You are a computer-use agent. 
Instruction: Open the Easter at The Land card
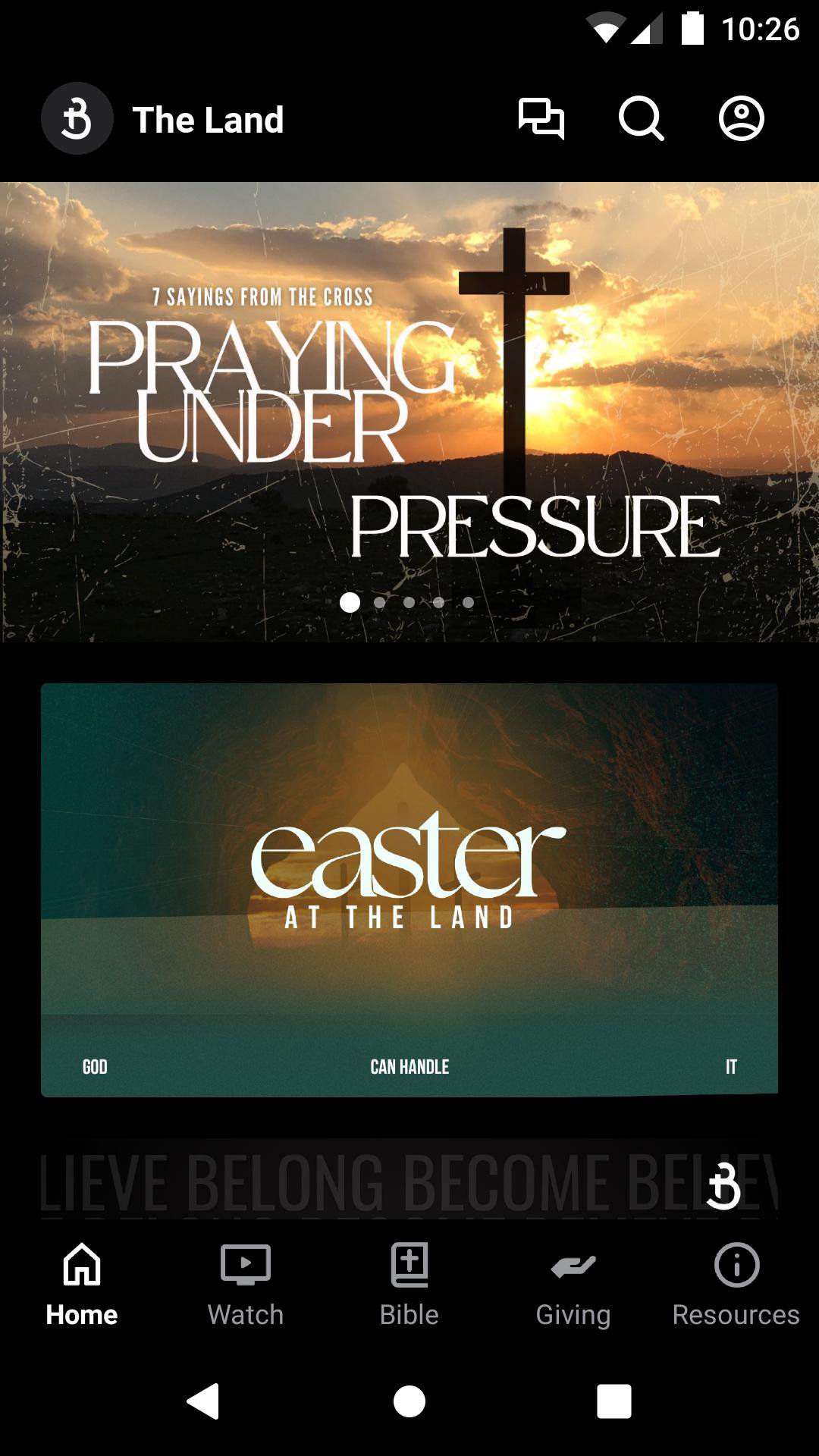click(x=409, y=890)
